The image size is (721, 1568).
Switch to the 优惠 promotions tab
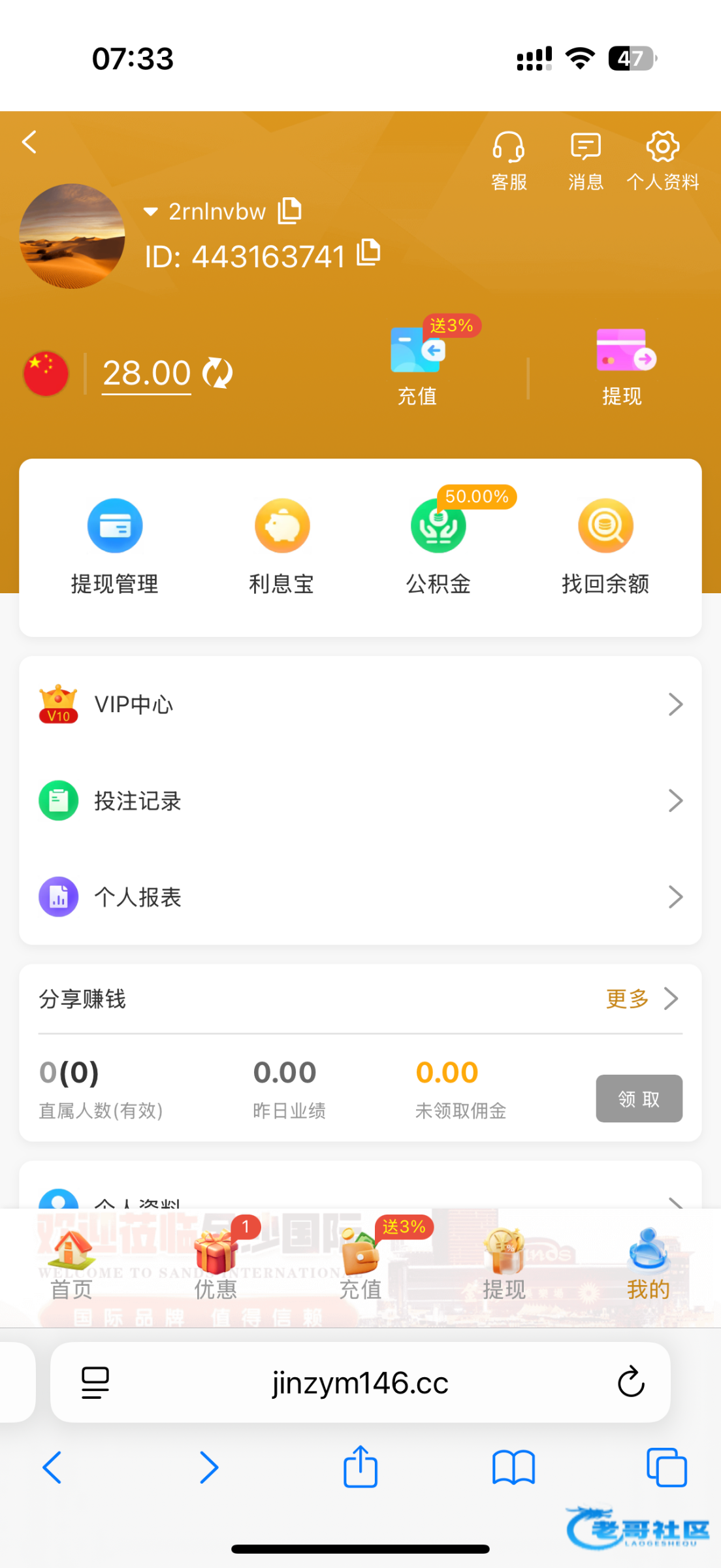[x=216, y=1264]
